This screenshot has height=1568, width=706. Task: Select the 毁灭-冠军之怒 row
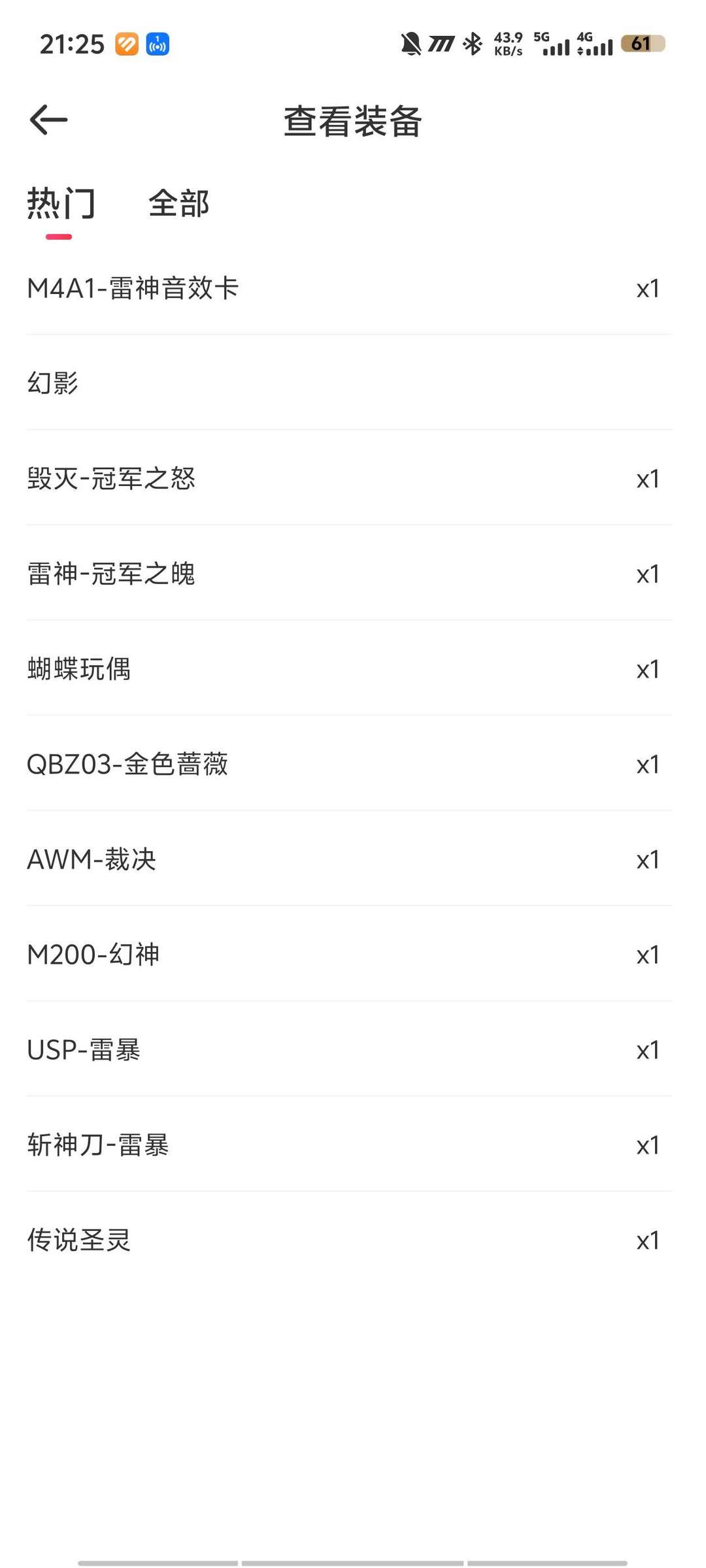[x=349, y=478]
